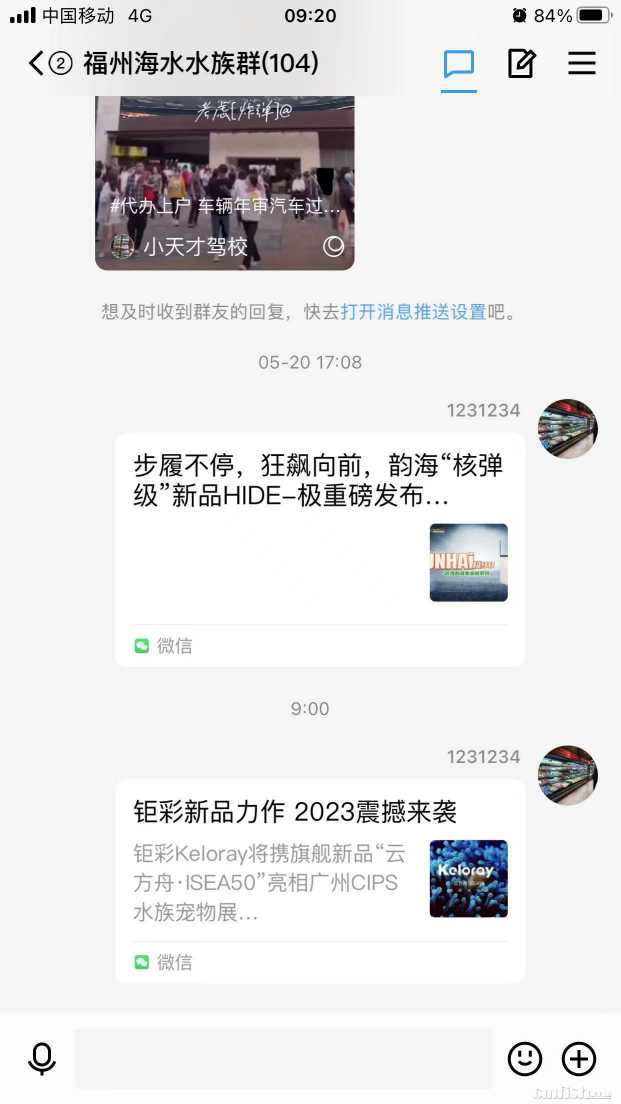Play the 小天才驾校 video card
Screen dimensions: 621x1104
point(225,180)
